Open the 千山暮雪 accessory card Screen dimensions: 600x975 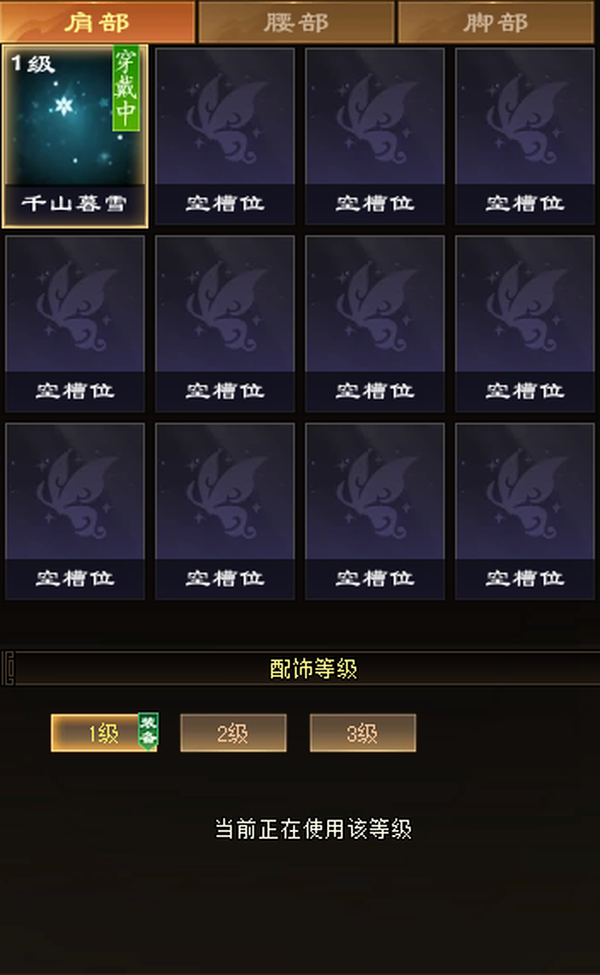75,136
